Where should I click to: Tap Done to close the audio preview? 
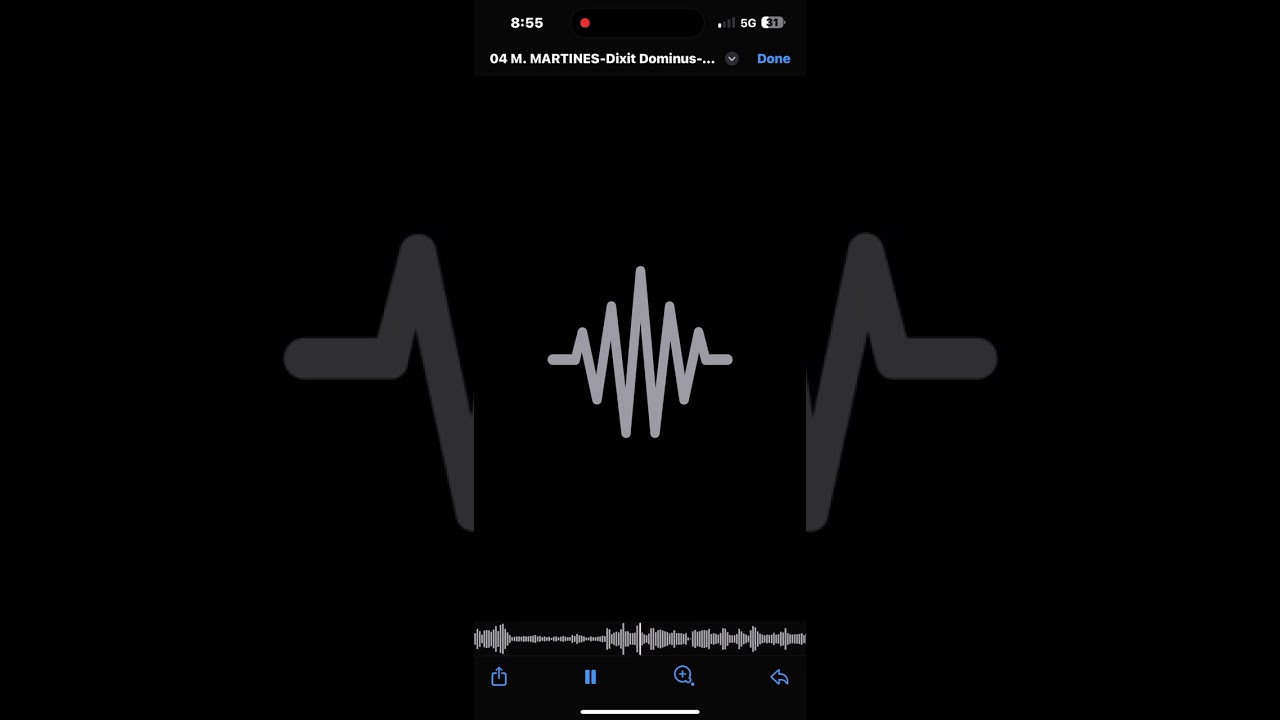tap(773, 59)
